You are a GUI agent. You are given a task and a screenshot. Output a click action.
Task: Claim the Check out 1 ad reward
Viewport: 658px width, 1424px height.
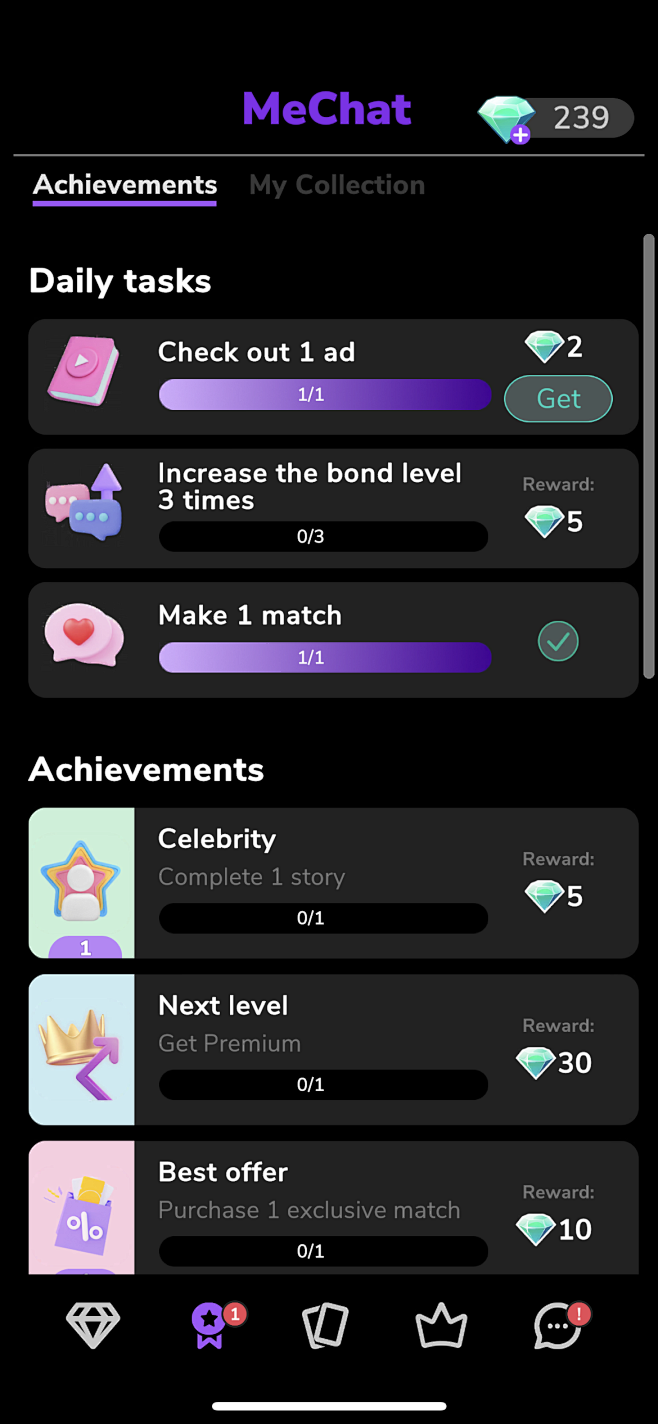click(558, 399)
